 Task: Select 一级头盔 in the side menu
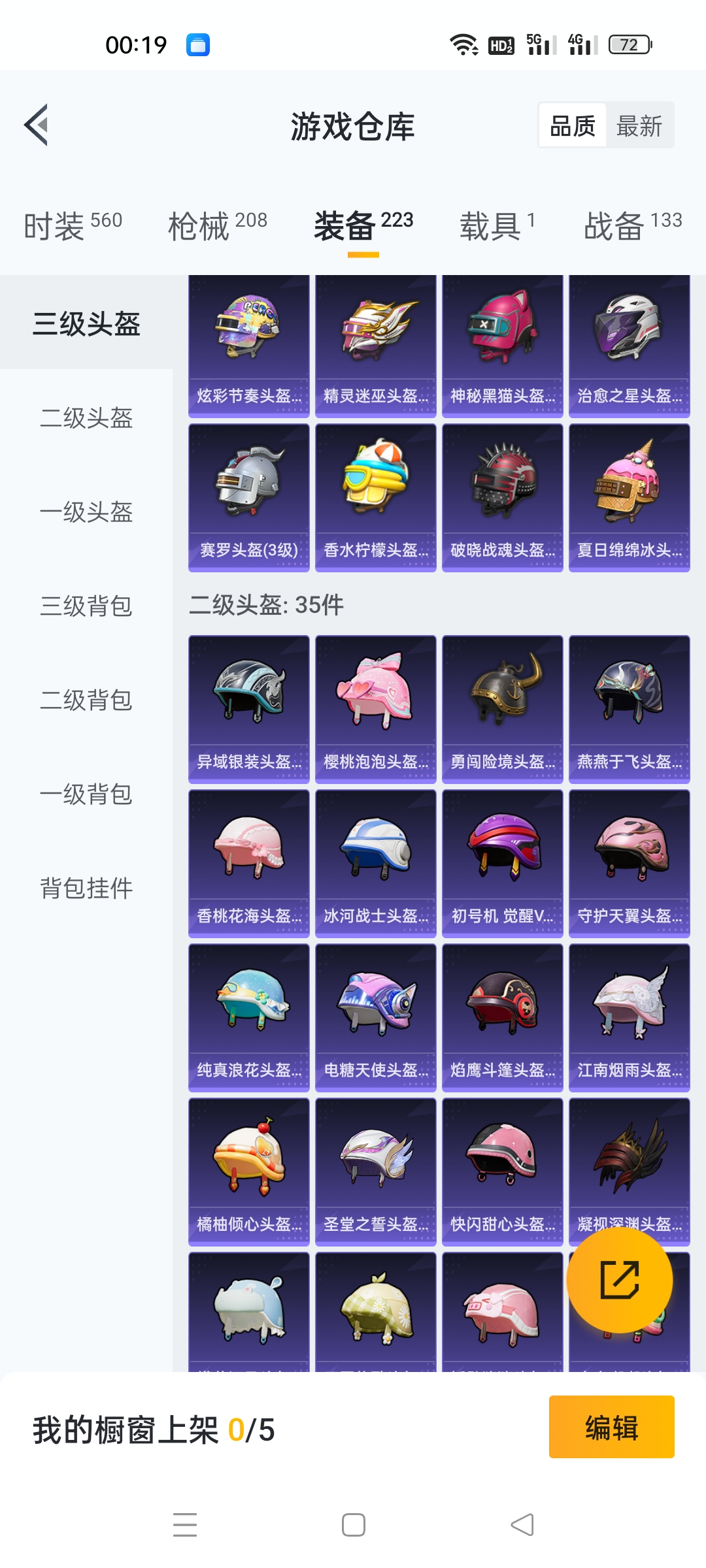pos(86,512)
